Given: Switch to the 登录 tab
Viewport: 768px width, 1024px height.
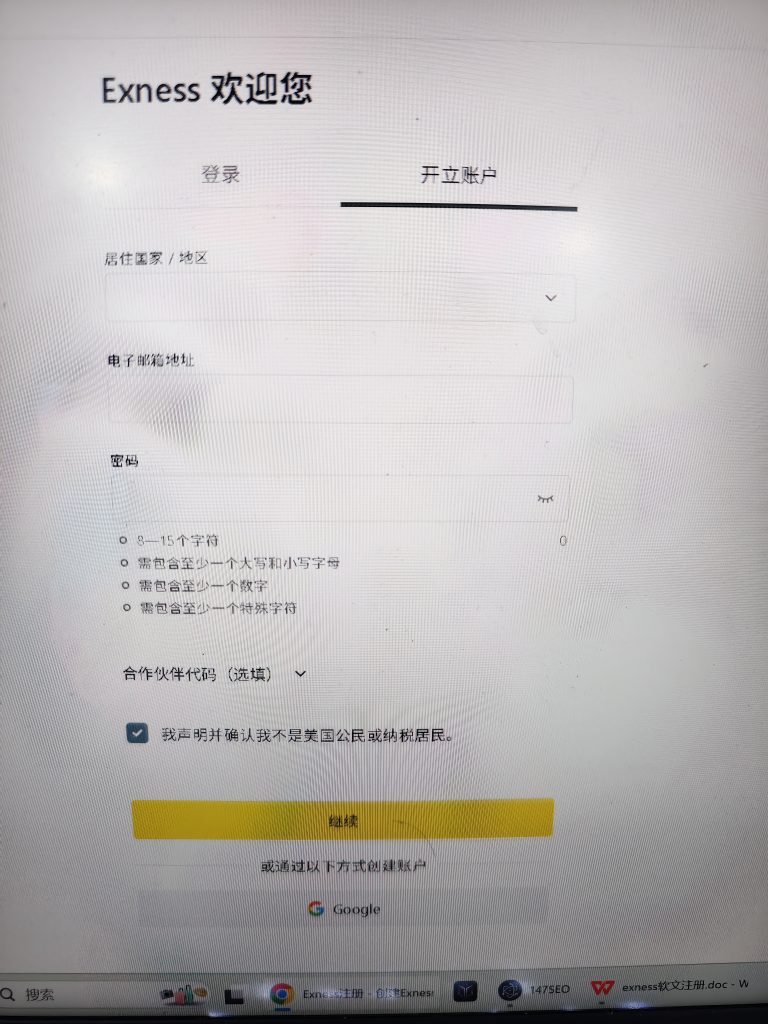Looking at the screenshot, I should (220, 175).
